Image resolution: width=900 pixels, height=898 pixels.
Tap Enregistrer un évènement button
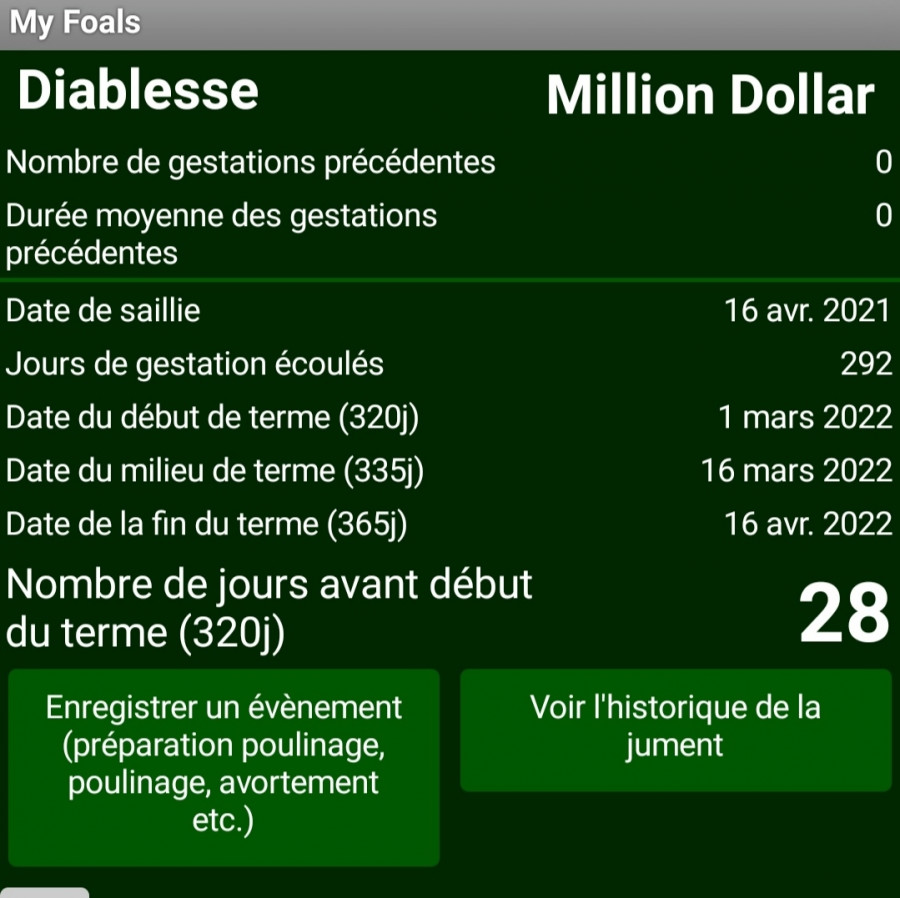(224, 766)
